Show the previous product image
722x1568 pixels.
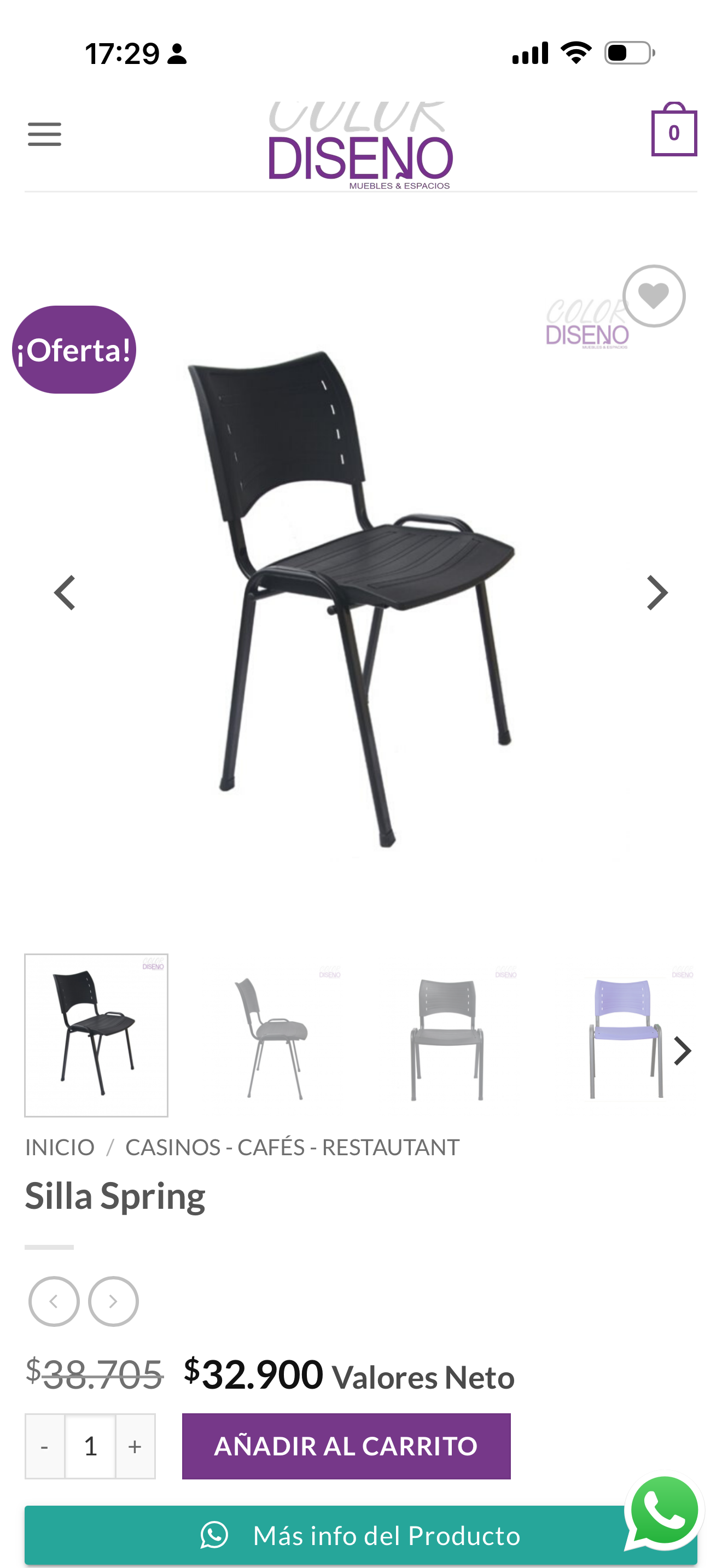coord(65,592)
